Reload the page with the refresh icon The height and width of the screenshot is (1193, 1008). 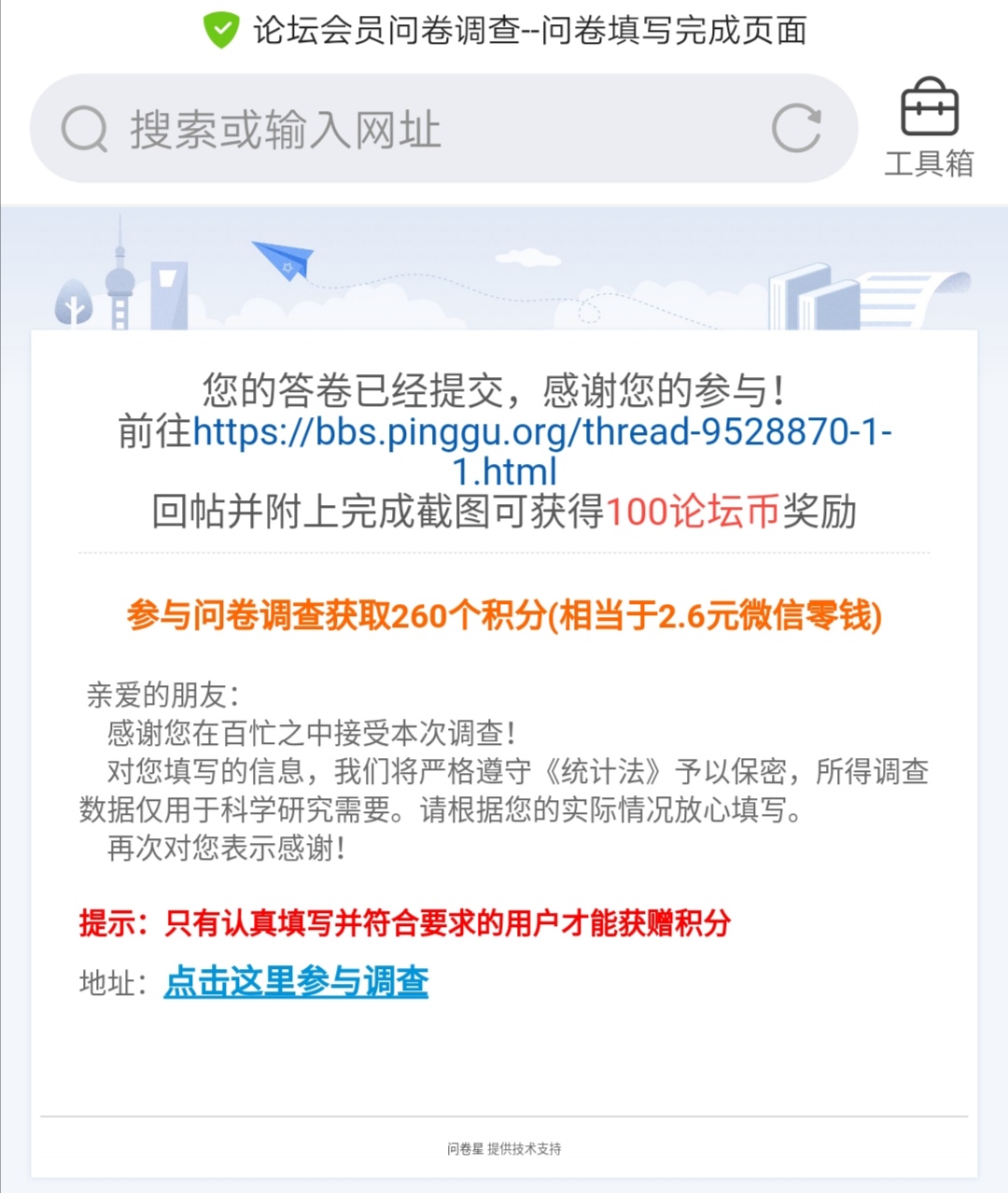pos(796,129)
